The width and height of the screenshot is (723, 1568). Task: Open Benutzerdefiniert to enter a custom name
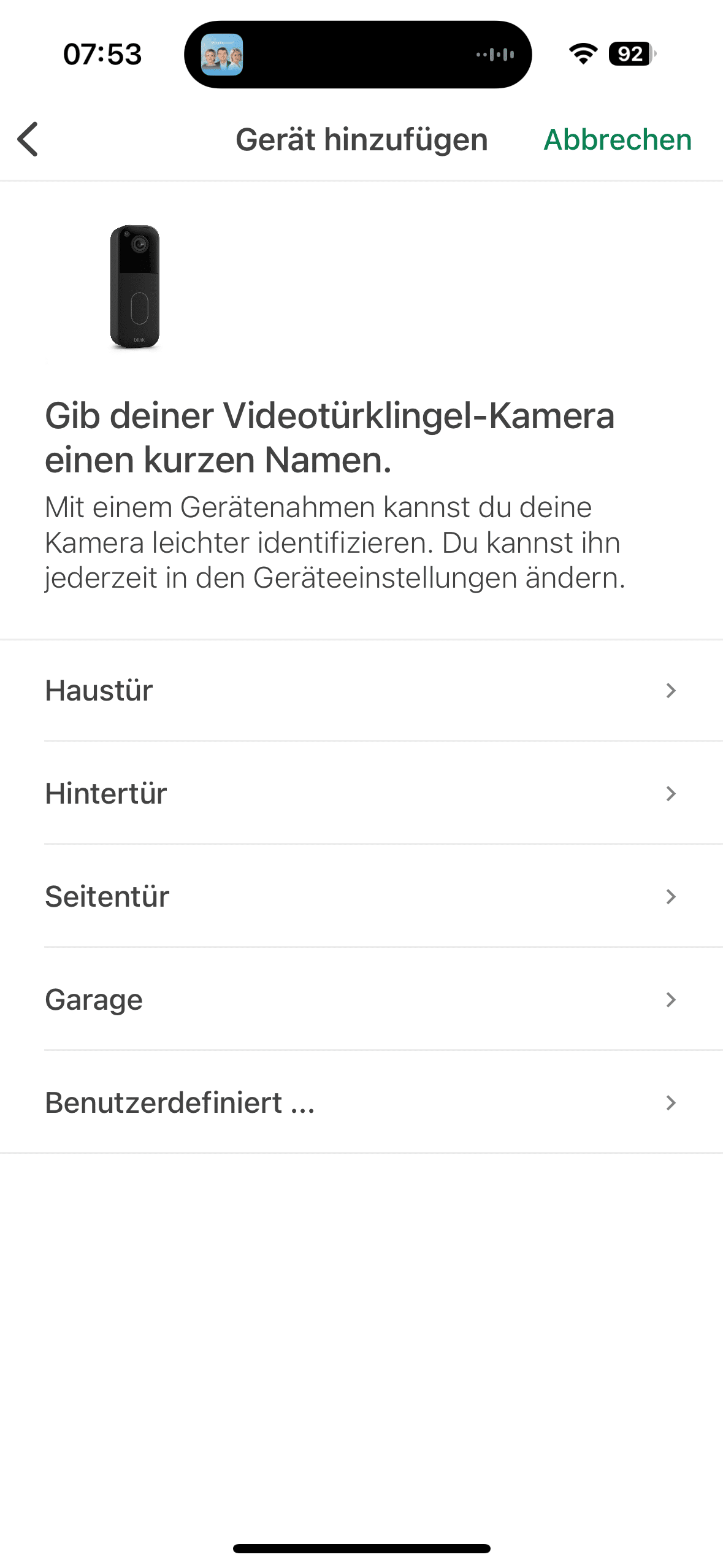tap(361, 1103)
